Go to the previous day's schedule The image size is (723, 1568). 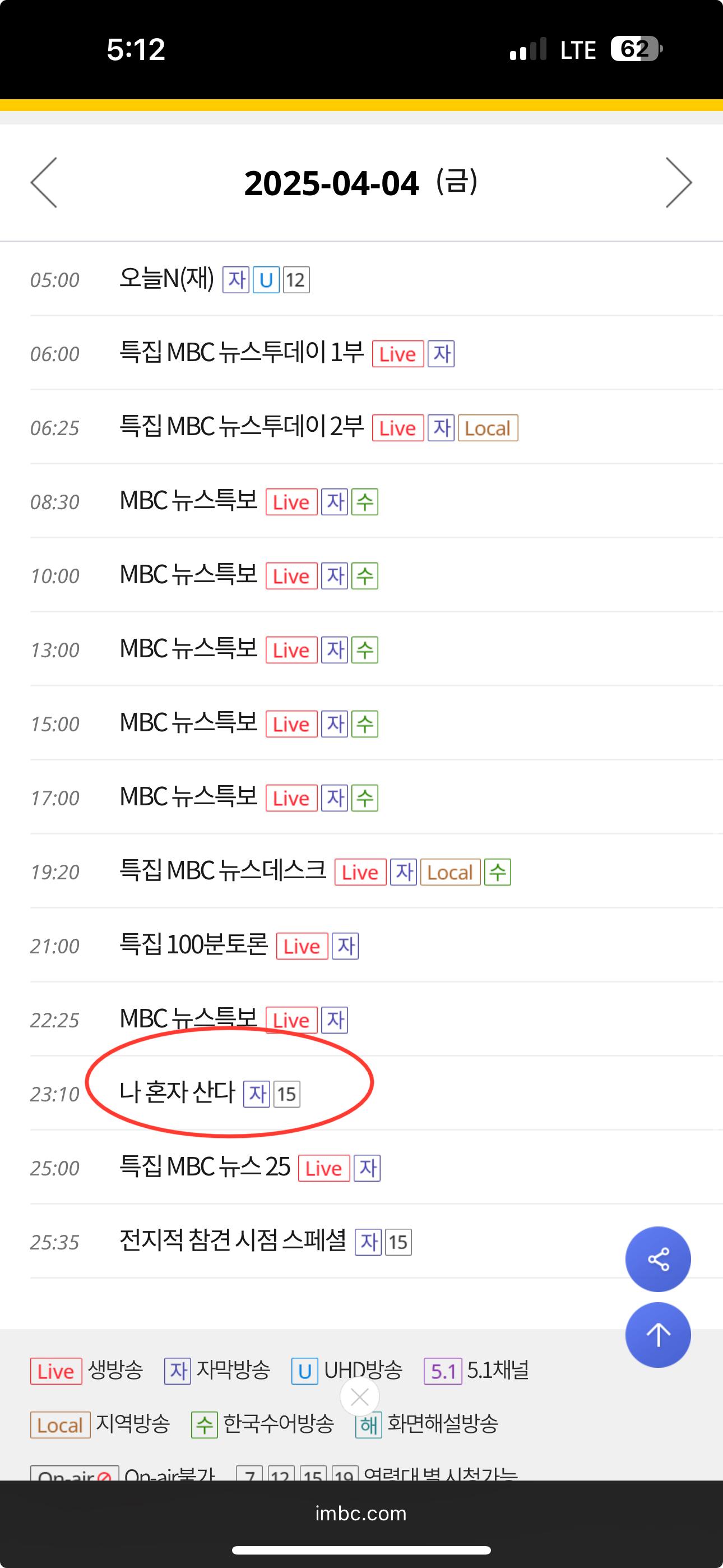(x=44, y=183)
